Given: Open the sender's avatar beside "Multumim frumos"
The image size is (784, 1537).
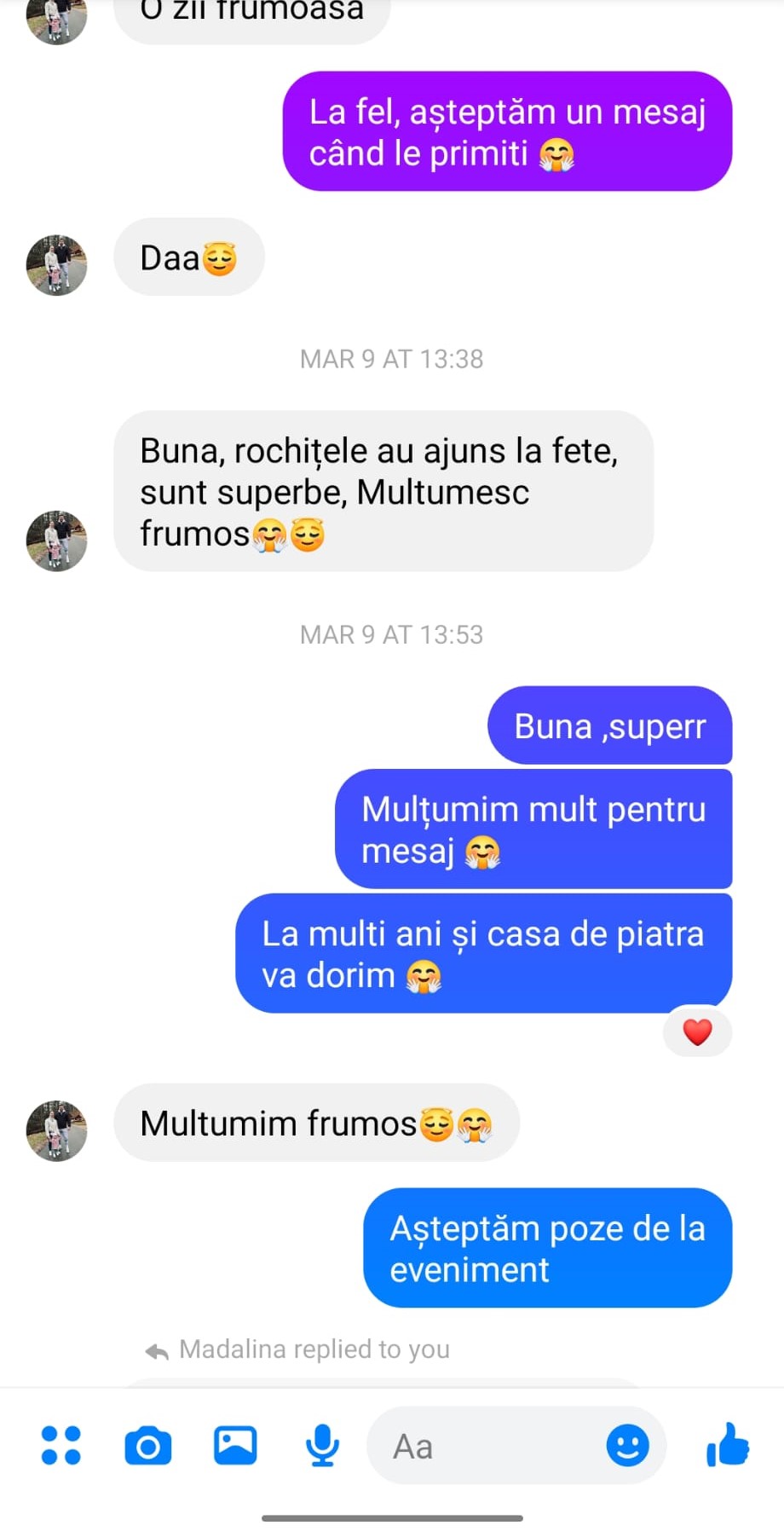Looking at the screenshot, I should (x=57, y=1130).
